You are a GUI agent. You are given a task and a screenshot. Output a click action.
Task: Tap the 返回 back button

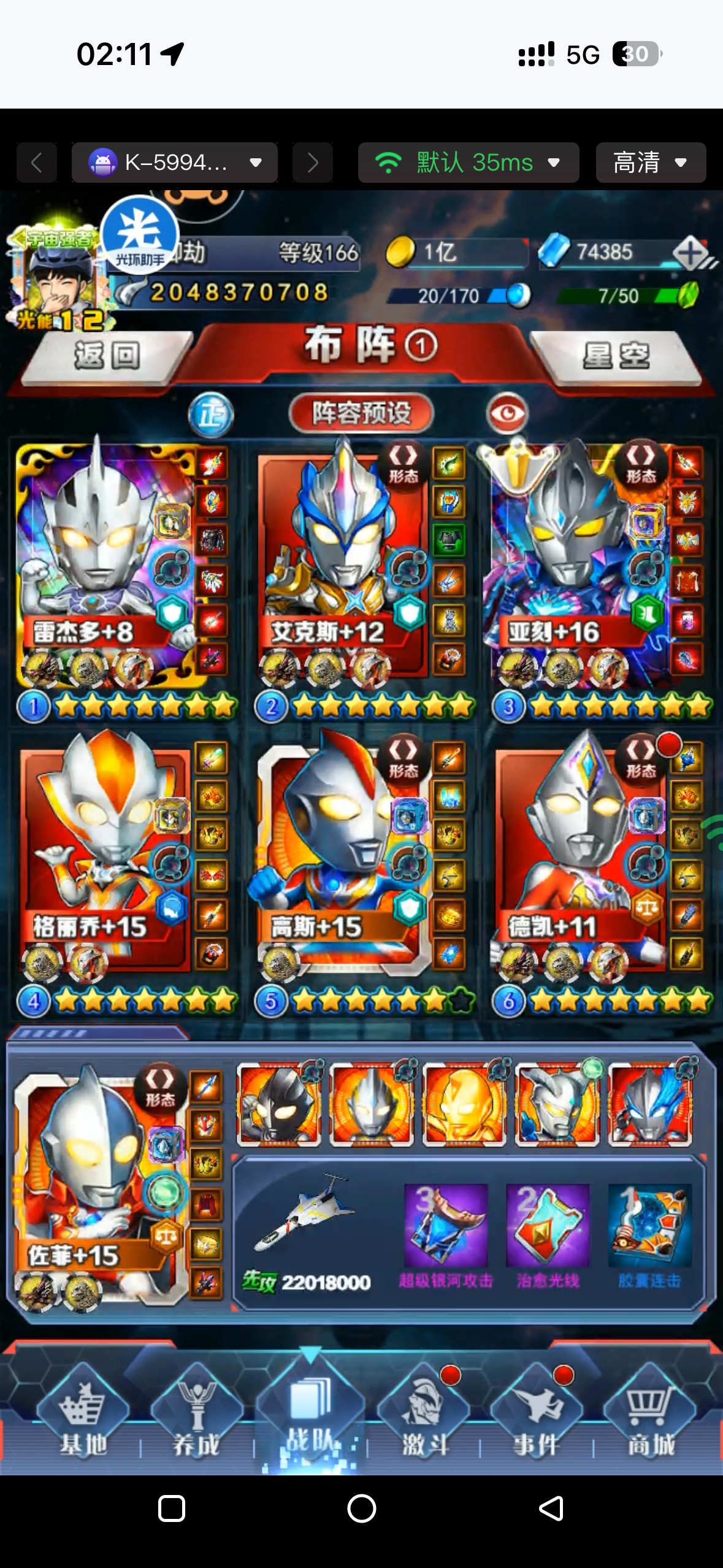click(107, 356)
